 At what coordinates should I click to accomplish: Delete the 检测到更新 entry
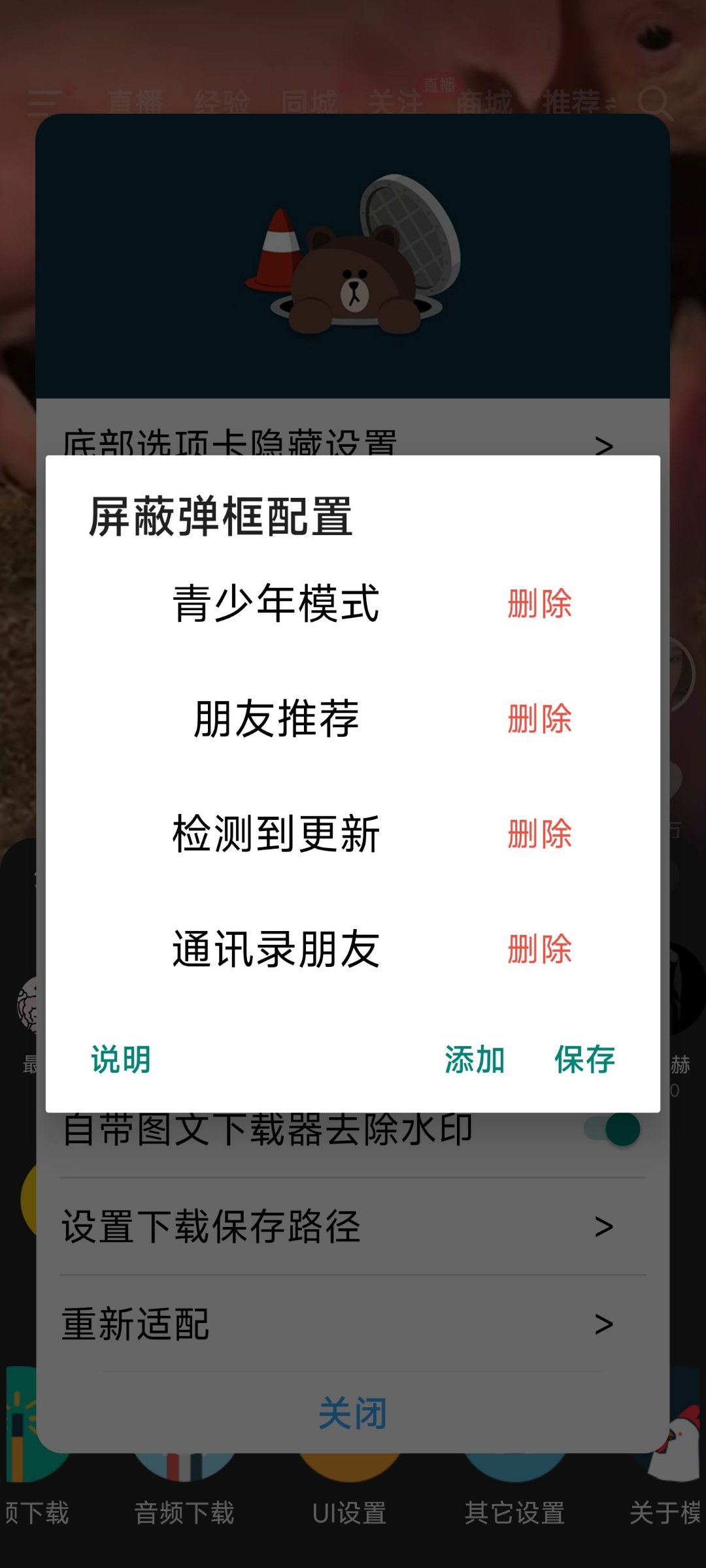(539, 834)
